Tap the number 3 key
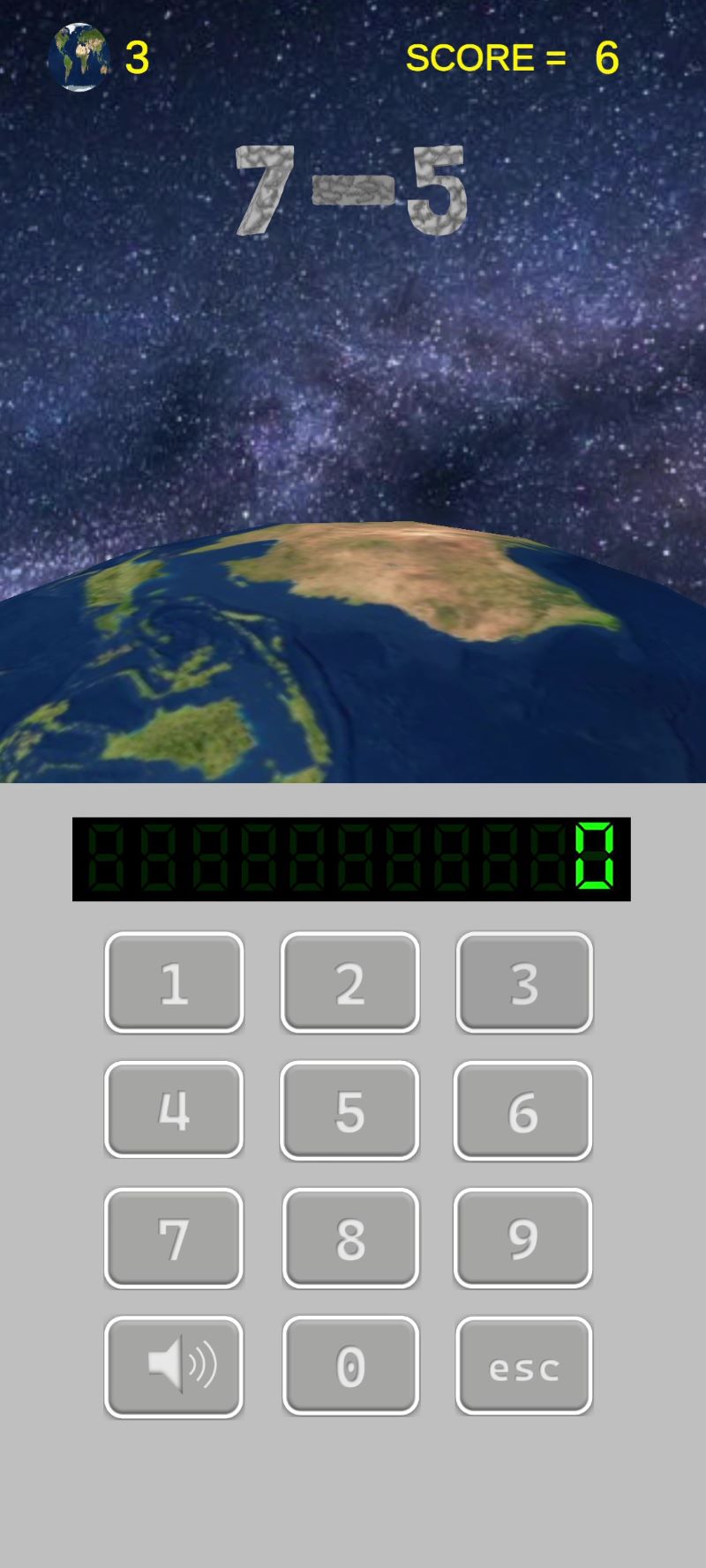The width and height of the screenshot is (706, 1568). pyautogui.click(x=524, y=982)
